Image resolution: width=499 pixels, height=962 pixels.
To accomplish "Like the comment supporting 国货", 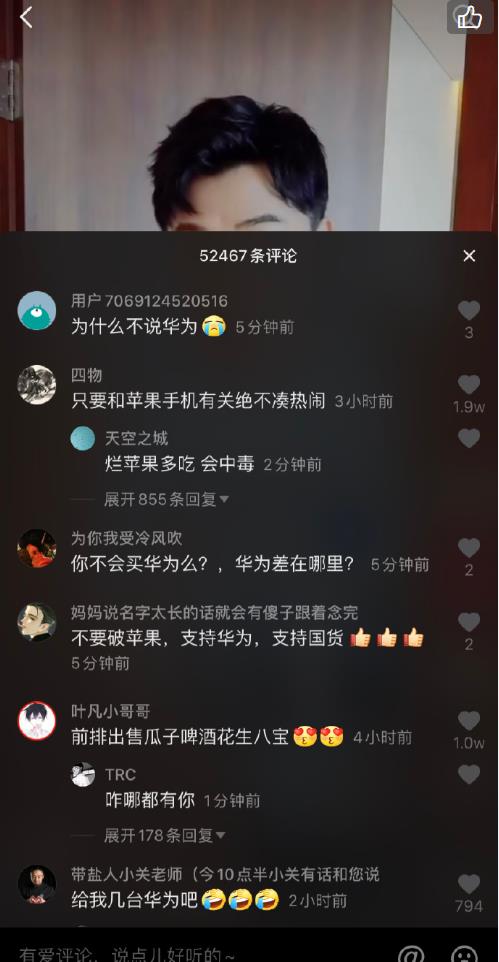I will click(x=469, y=622).
